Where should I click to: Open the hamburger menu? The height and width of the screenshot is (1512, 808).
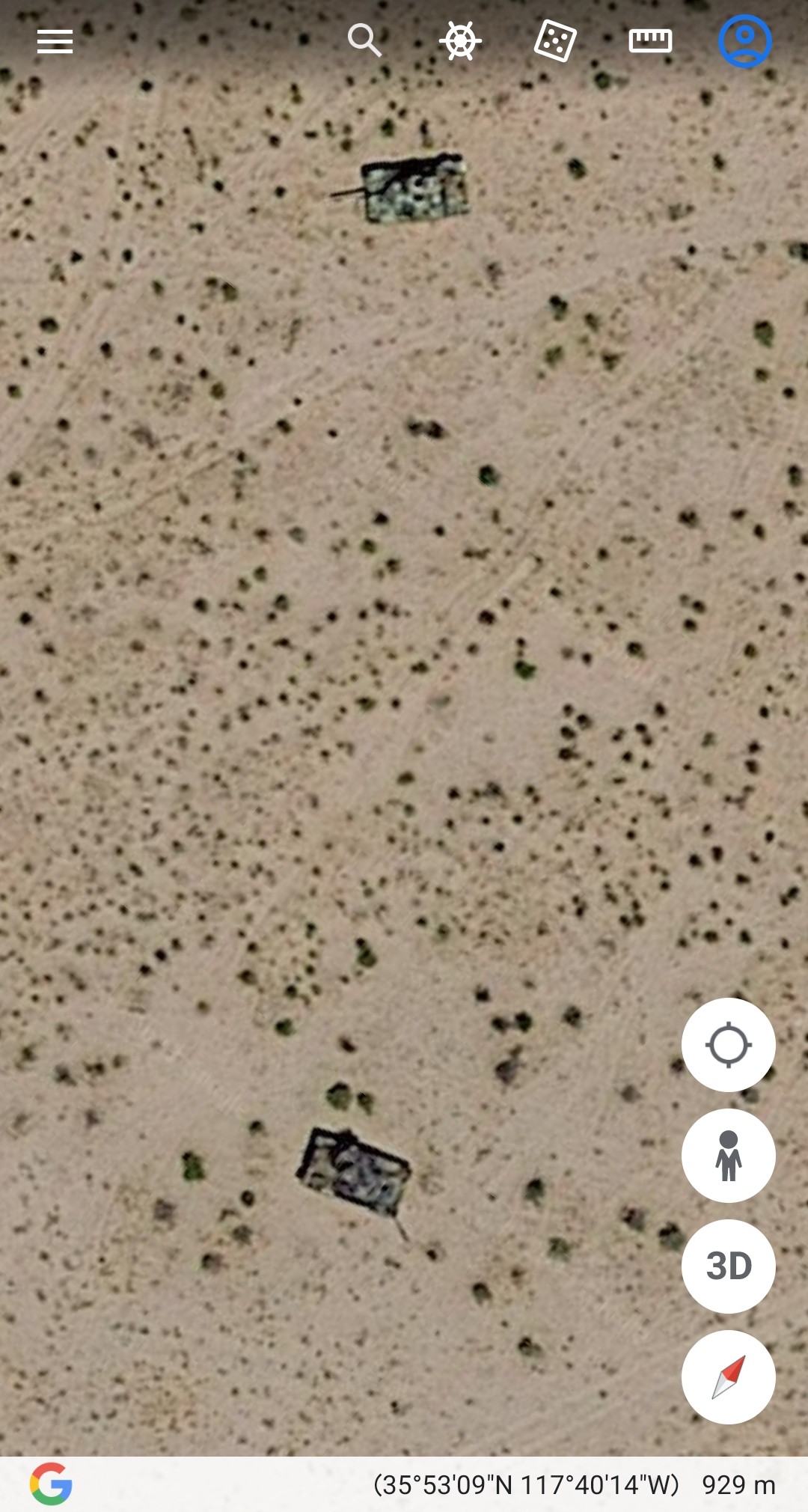click(x=55, y=41)
